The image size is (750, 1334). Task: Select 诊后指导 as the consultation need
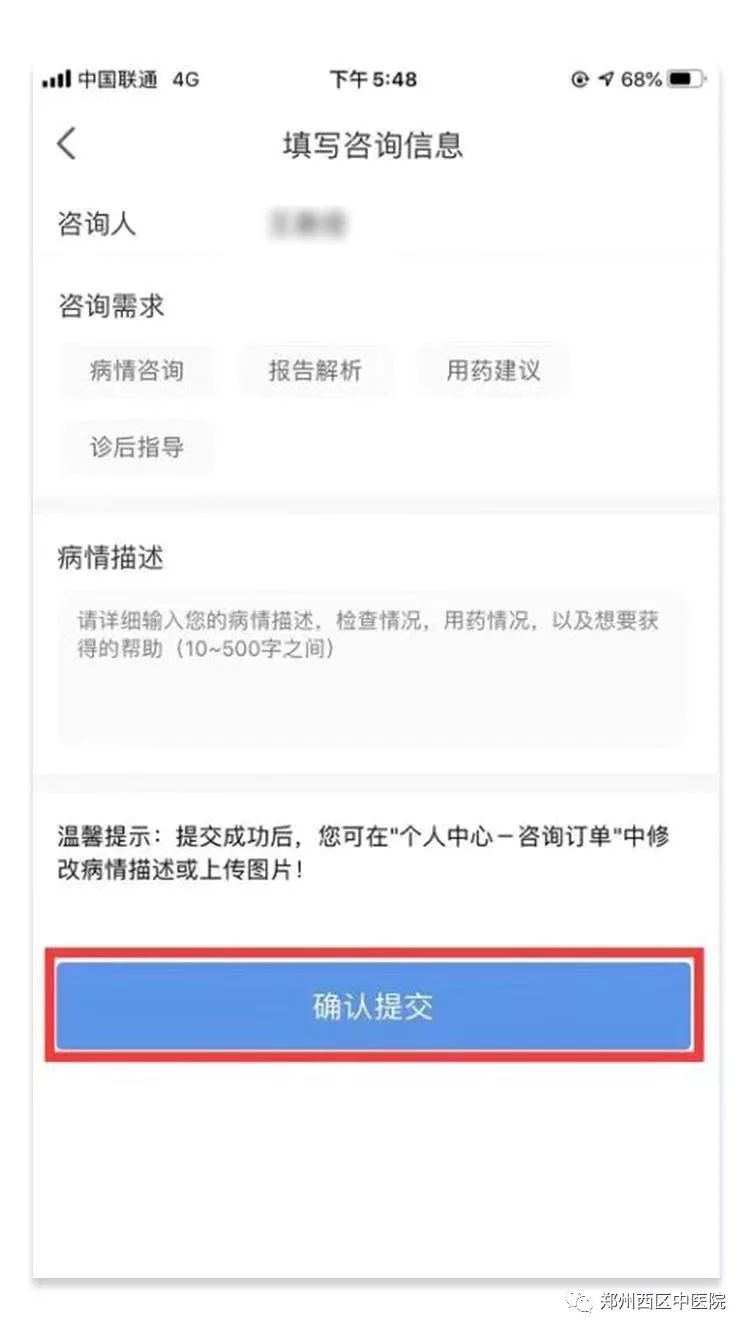[137, 447]
